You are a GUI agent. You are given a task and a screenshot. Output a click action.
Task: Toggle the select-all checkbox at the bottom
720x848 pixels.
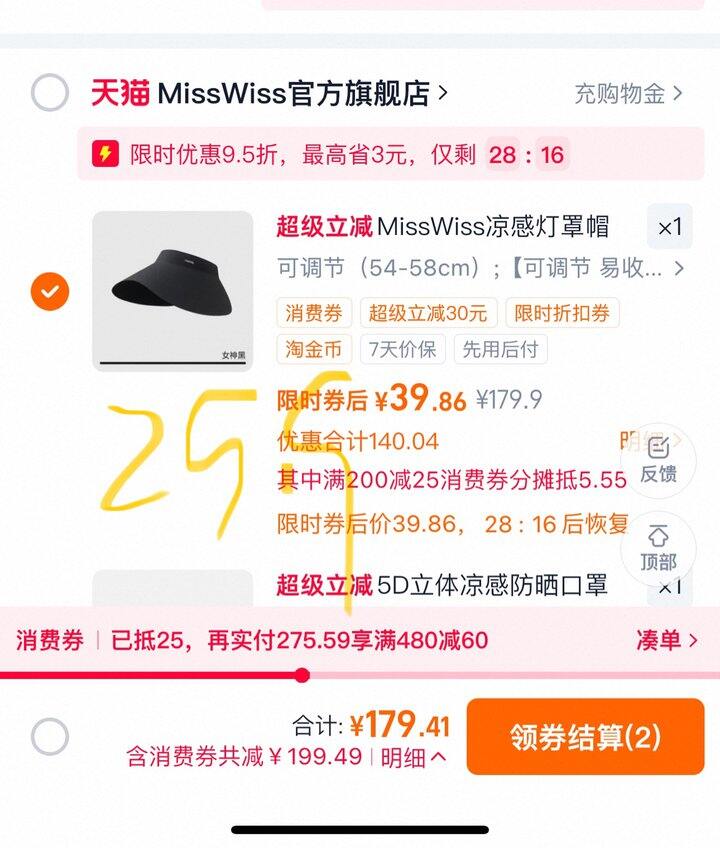point(49,737)
